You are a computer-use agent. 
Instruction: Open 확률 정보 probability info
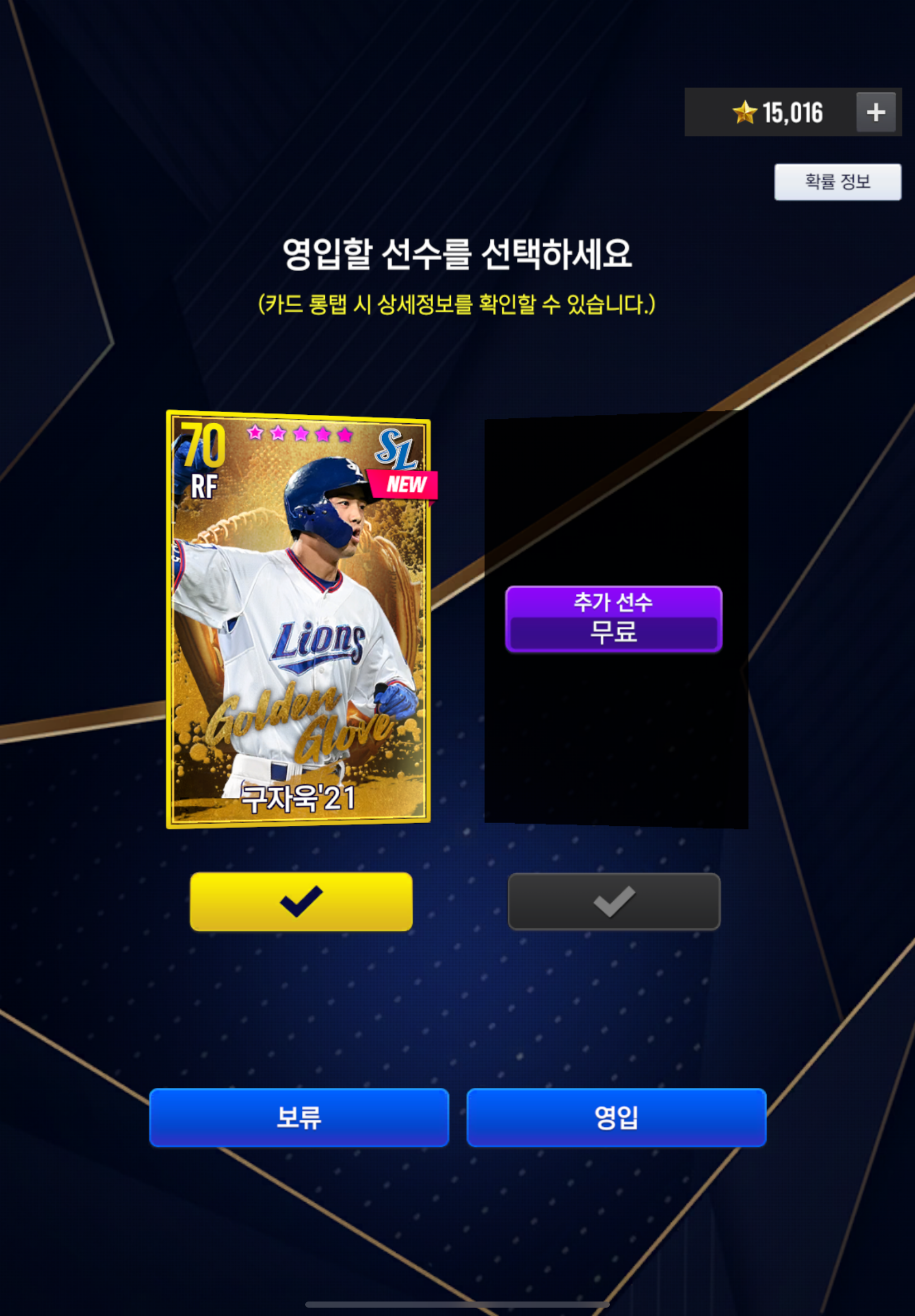pyautogui.click(x=837, y=182)
